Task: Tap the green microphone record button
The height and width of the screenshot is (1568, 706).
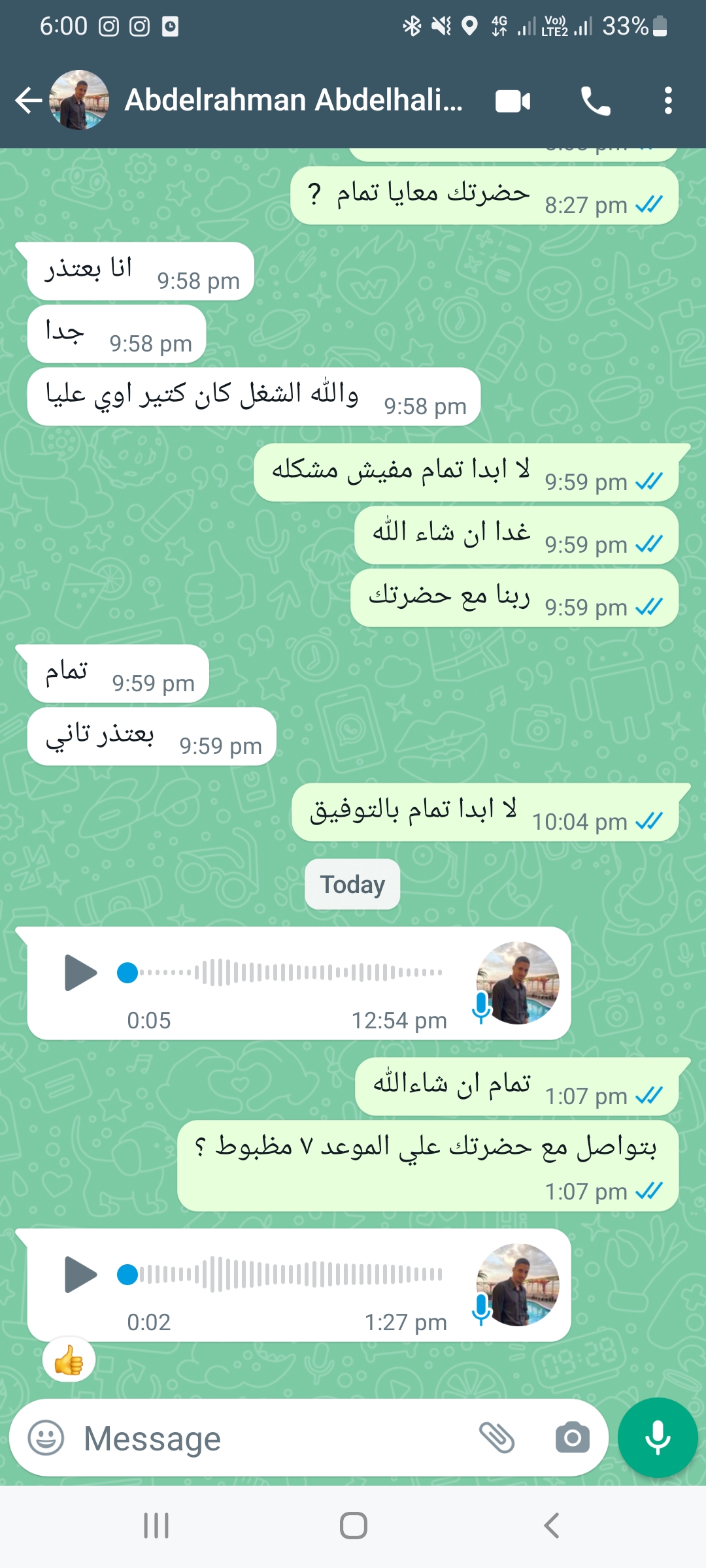Action: [658, 1438]
